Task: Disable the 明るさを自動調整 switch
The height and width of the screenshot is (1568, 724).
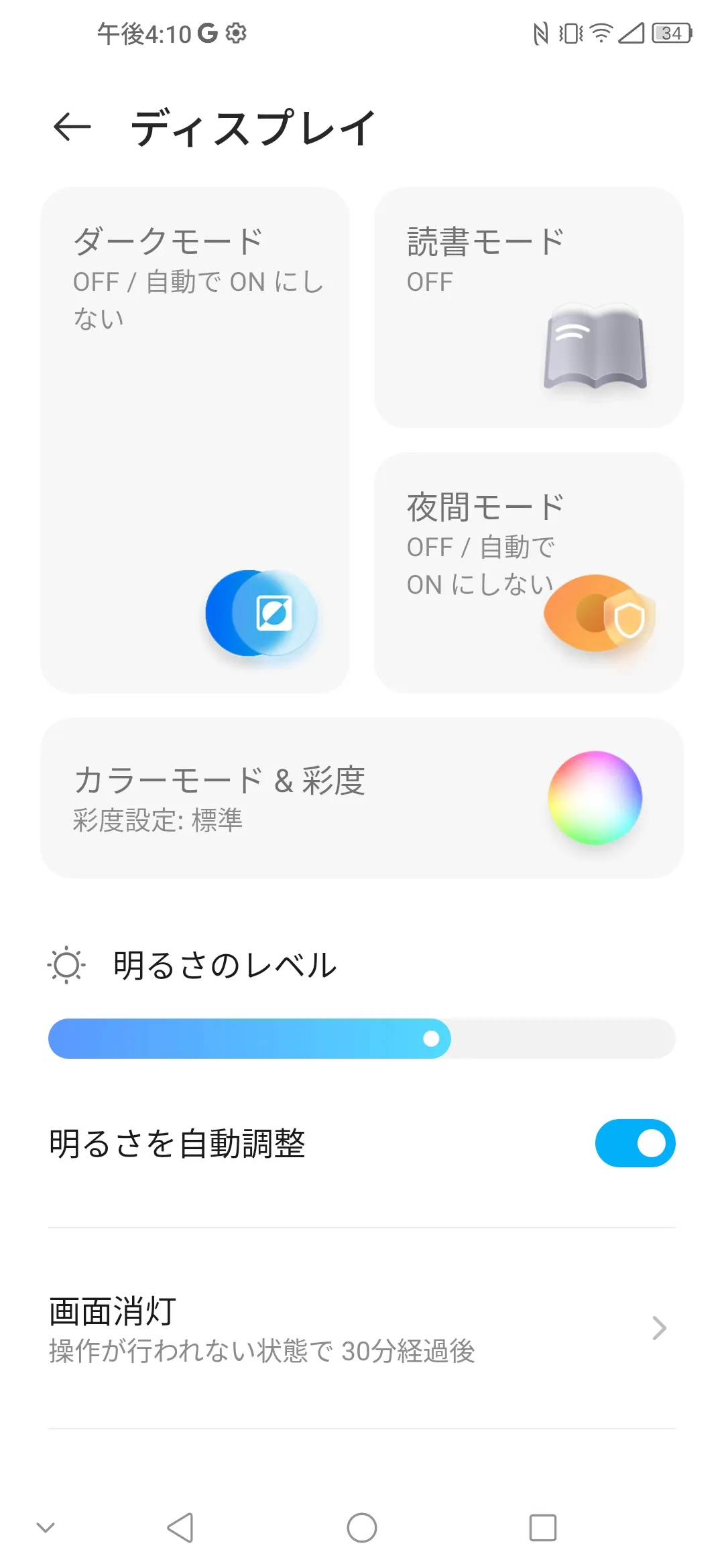Action: pyautogui.click(x=635, y=1143)
